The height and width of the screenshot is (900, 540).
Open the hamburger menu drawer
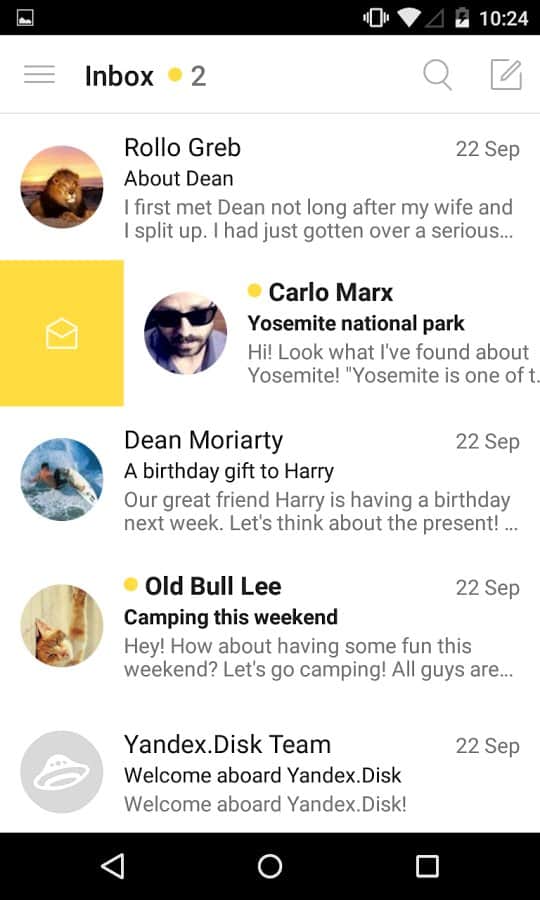tap(40, 75)
